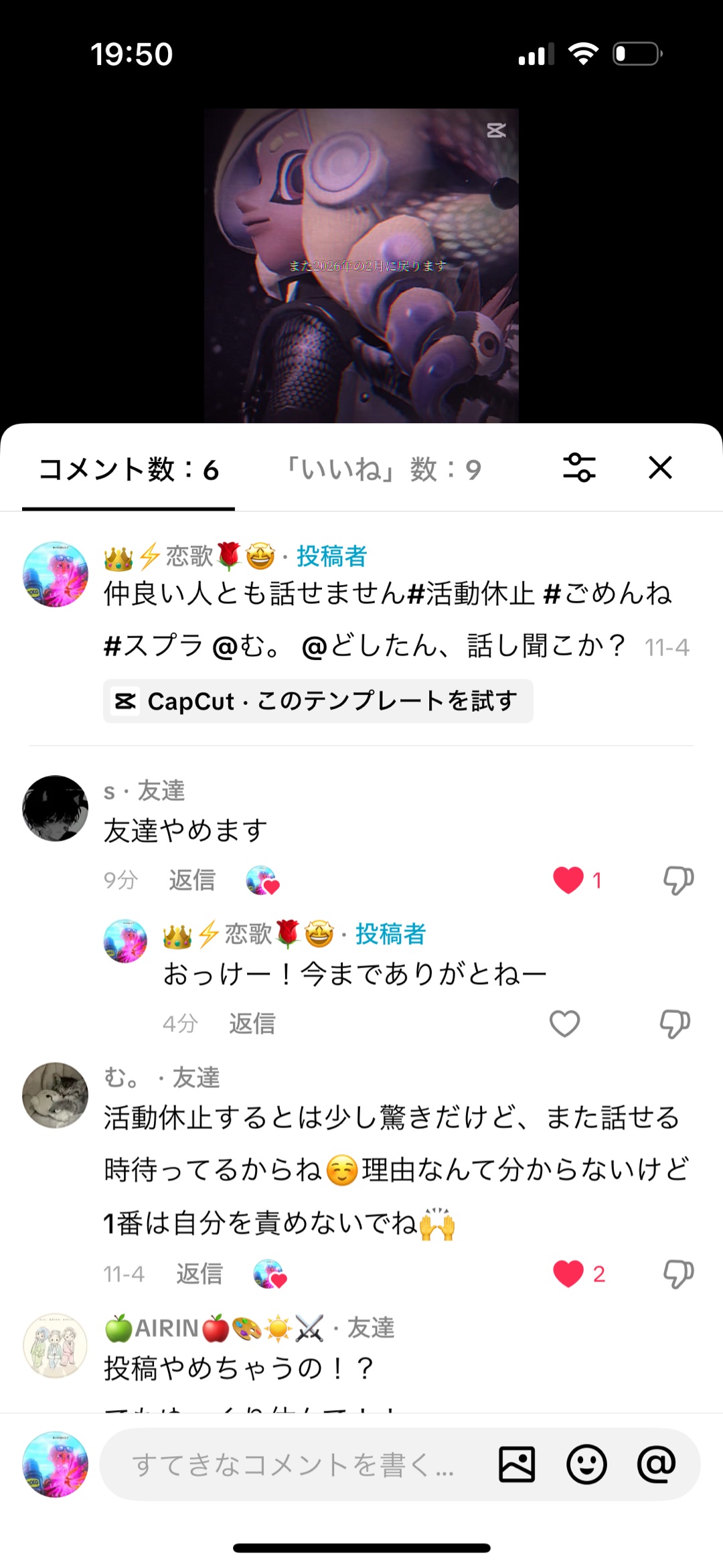Attach an image to the comment

pyautogui.click(x=517, y=1464)
